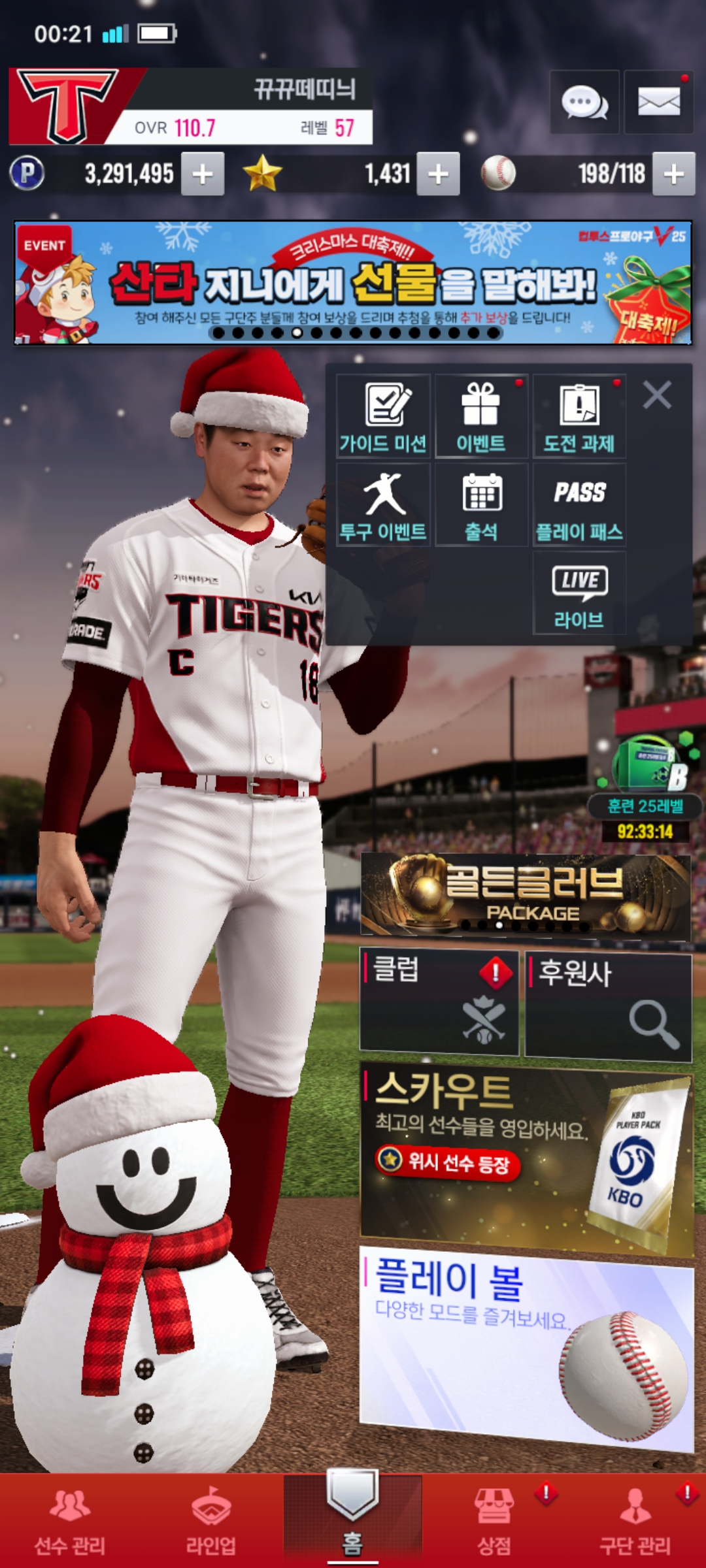Viewport: 706px width, 1568px height.
Task: Open the mailbox envelope icon
Action: click(x=658, y=103)
